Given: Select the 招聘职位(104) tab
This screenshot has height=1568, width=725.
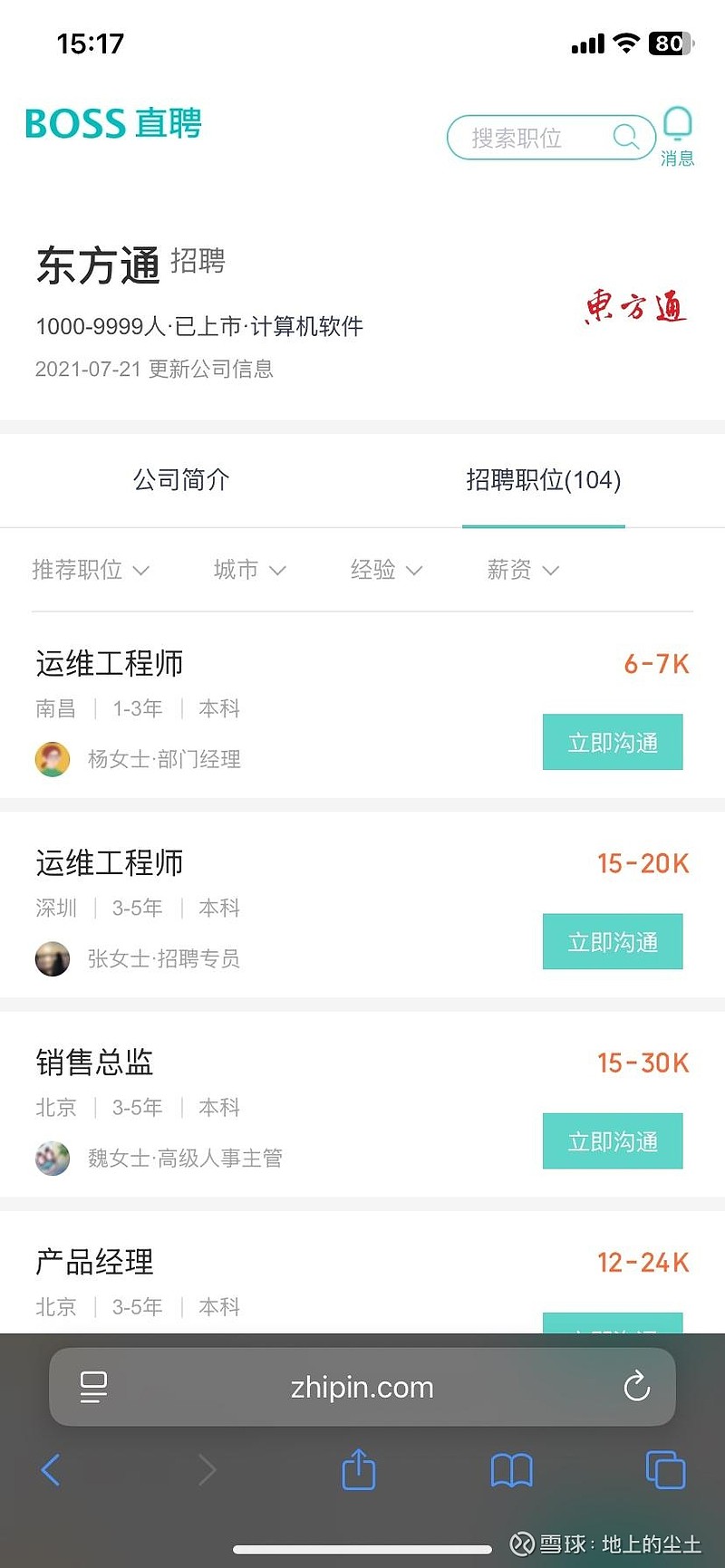Looking at the screenshot, I should (543, 480).
